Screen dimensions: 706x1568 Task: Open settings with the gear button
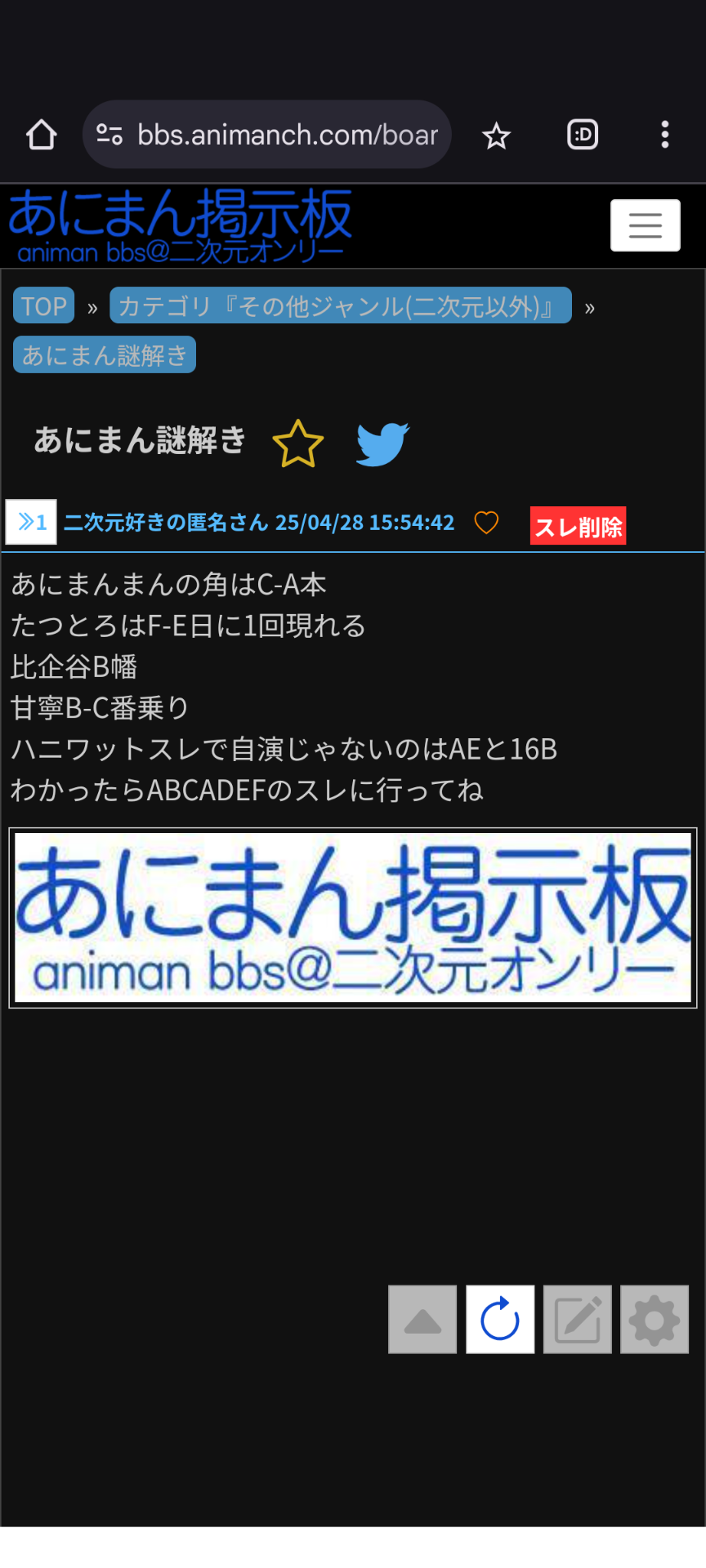(655, 1320)
